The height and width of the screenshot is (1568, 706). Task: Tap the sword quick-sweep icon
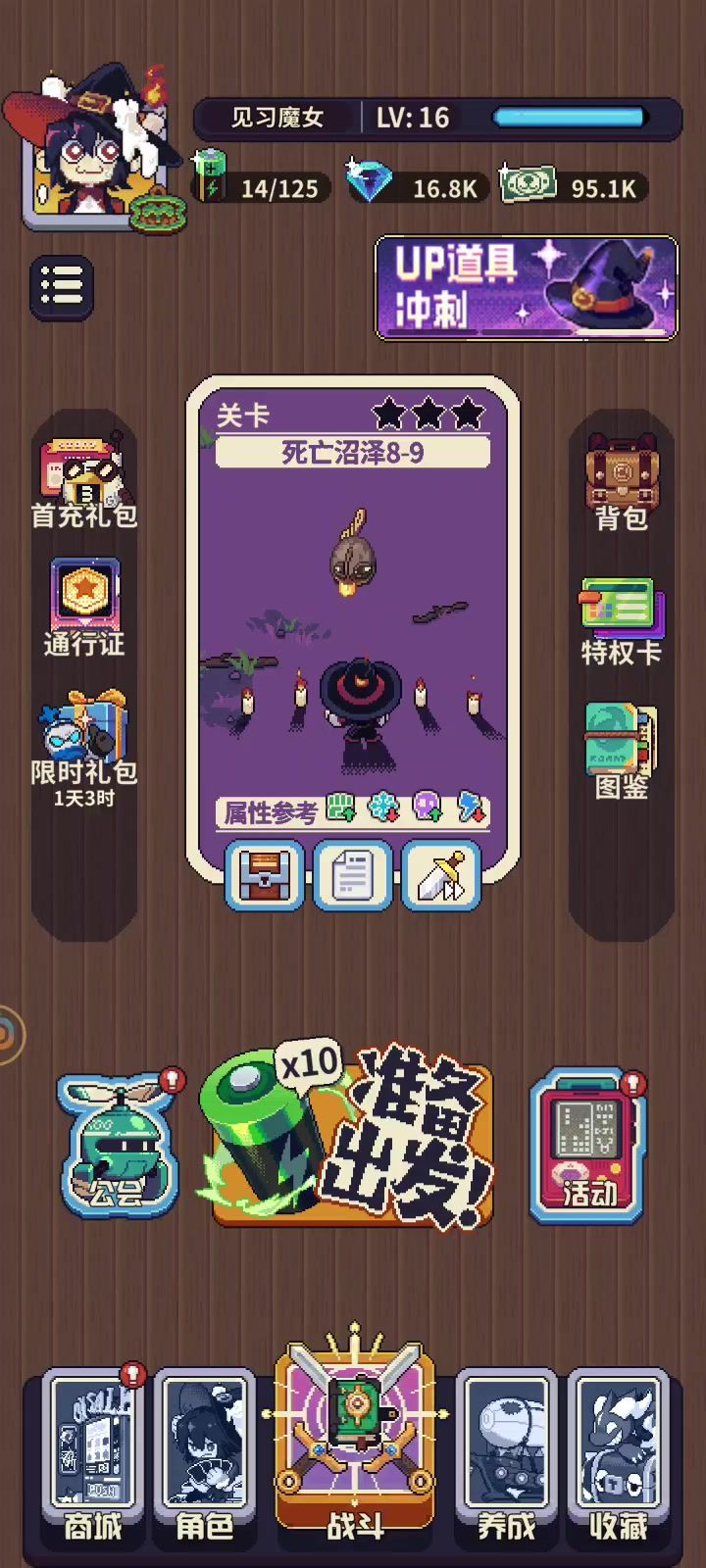point(441,874)
